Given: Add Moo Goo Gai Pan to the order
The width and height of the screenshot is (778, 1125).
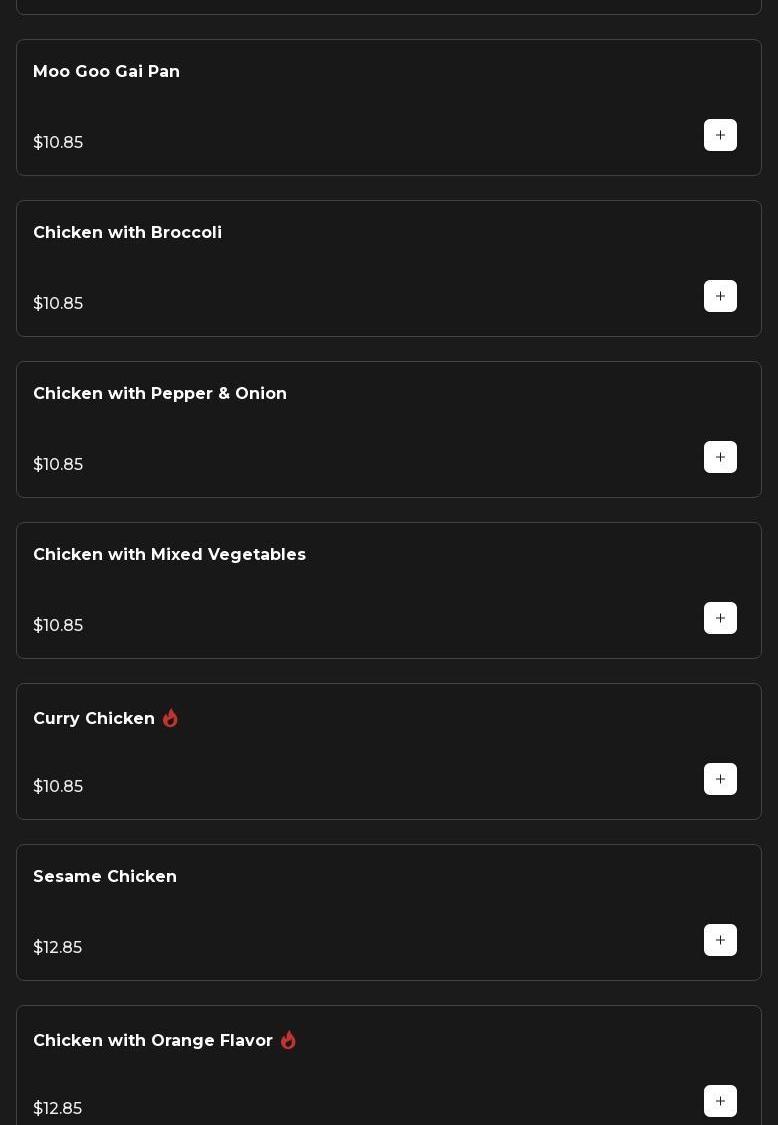Looking at the screenshot, I should [720, 135].
